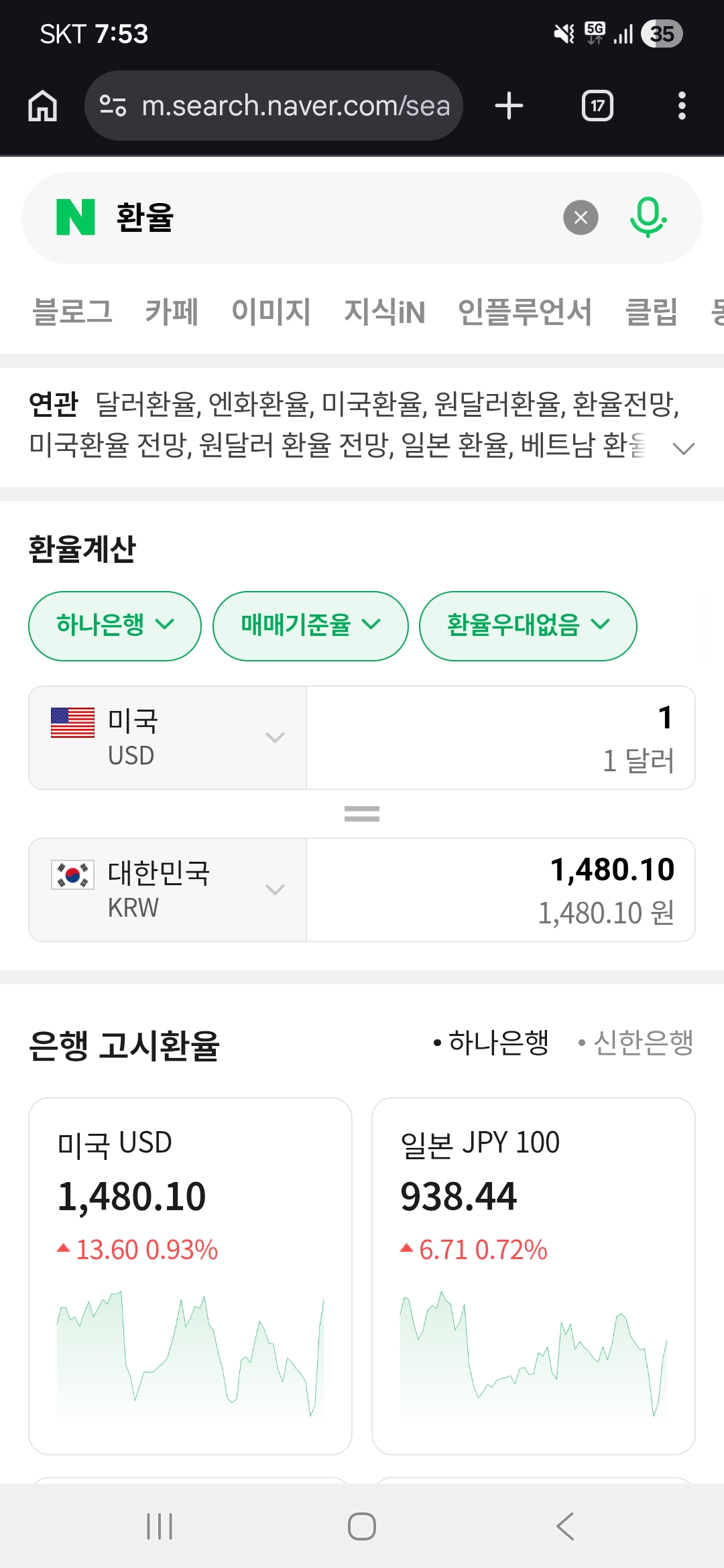Tap the URL address bar
Screen dimensions: 724x1568
(274, 106)
